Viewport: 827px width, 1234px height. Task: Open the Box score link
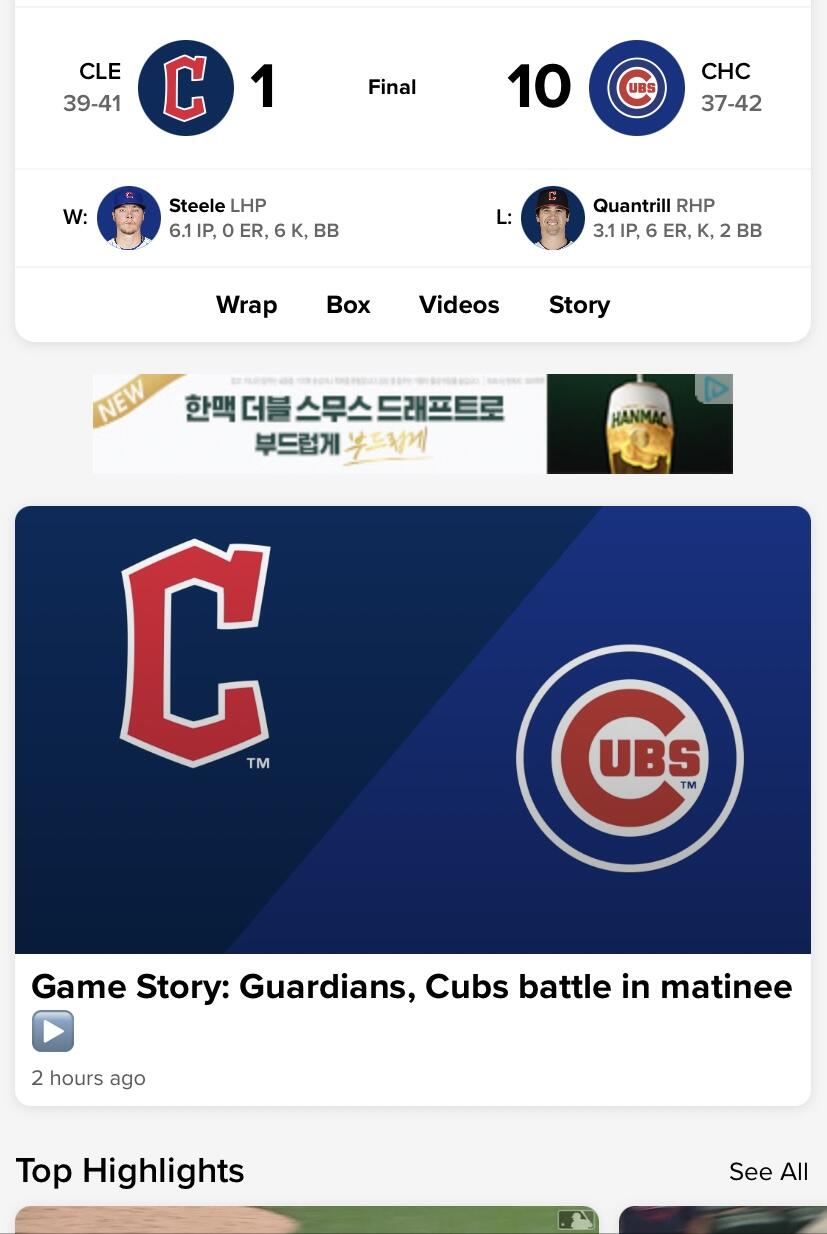[348, 305]
